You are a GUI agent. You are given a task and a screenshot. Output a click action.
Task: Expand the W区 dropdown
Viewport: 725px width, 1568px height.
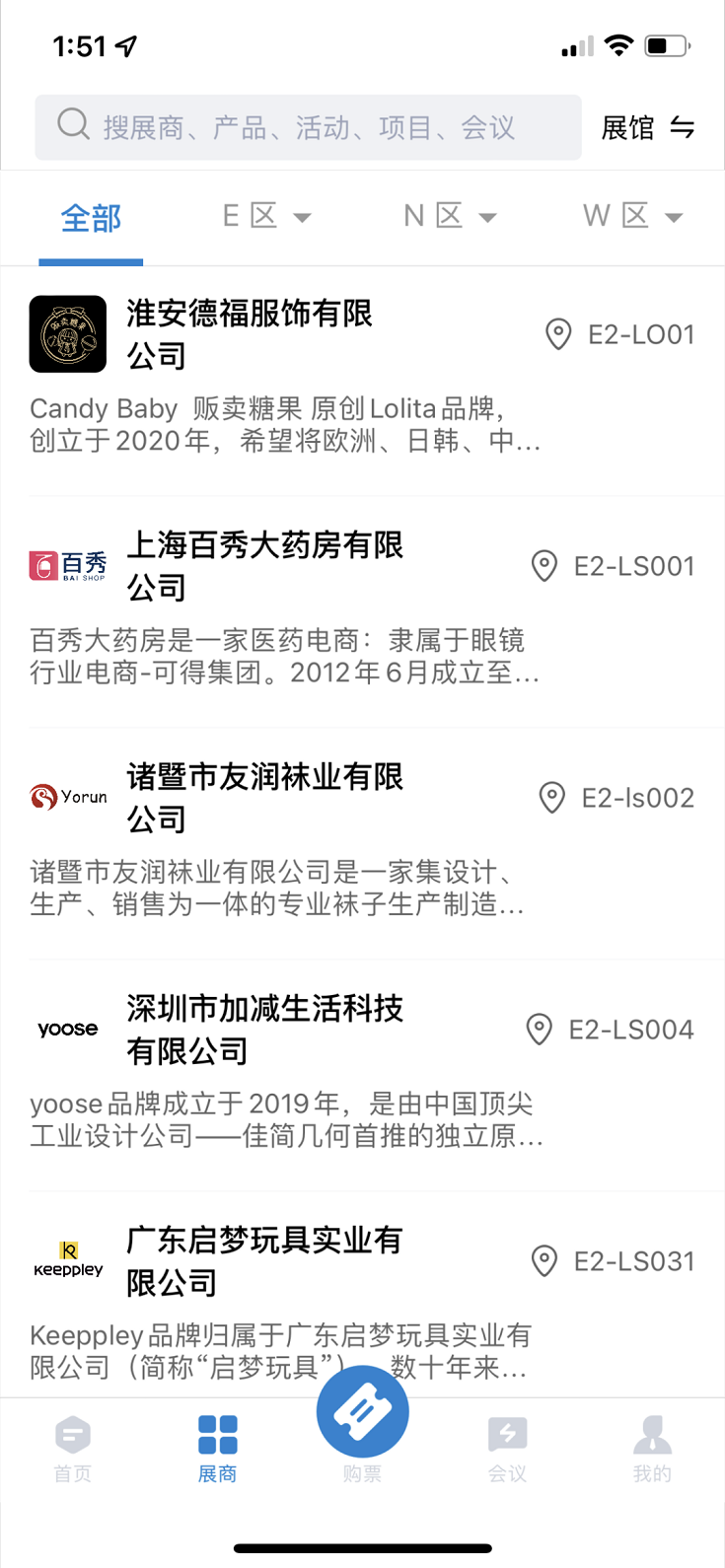(632, 216)
